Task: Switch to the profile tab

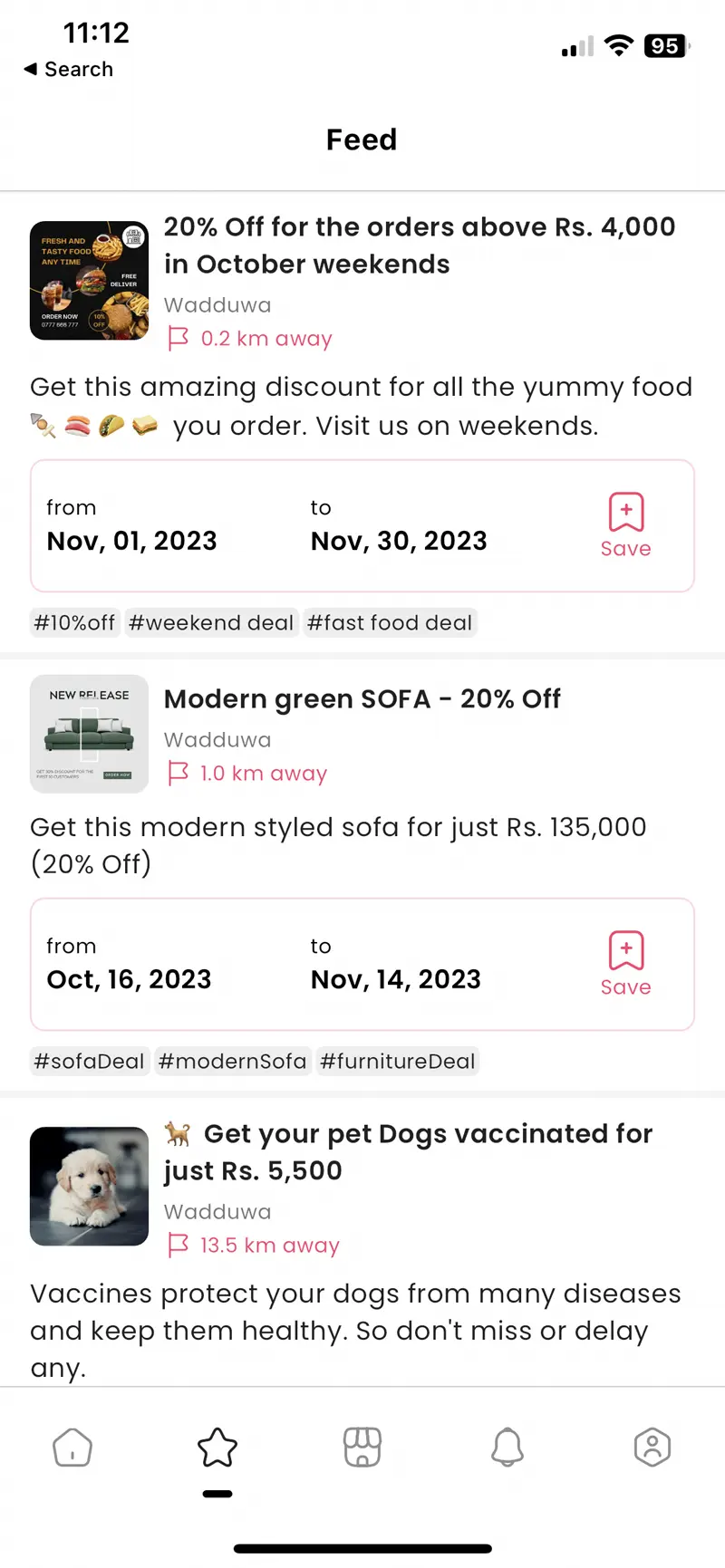Action: pos(652,1448)
